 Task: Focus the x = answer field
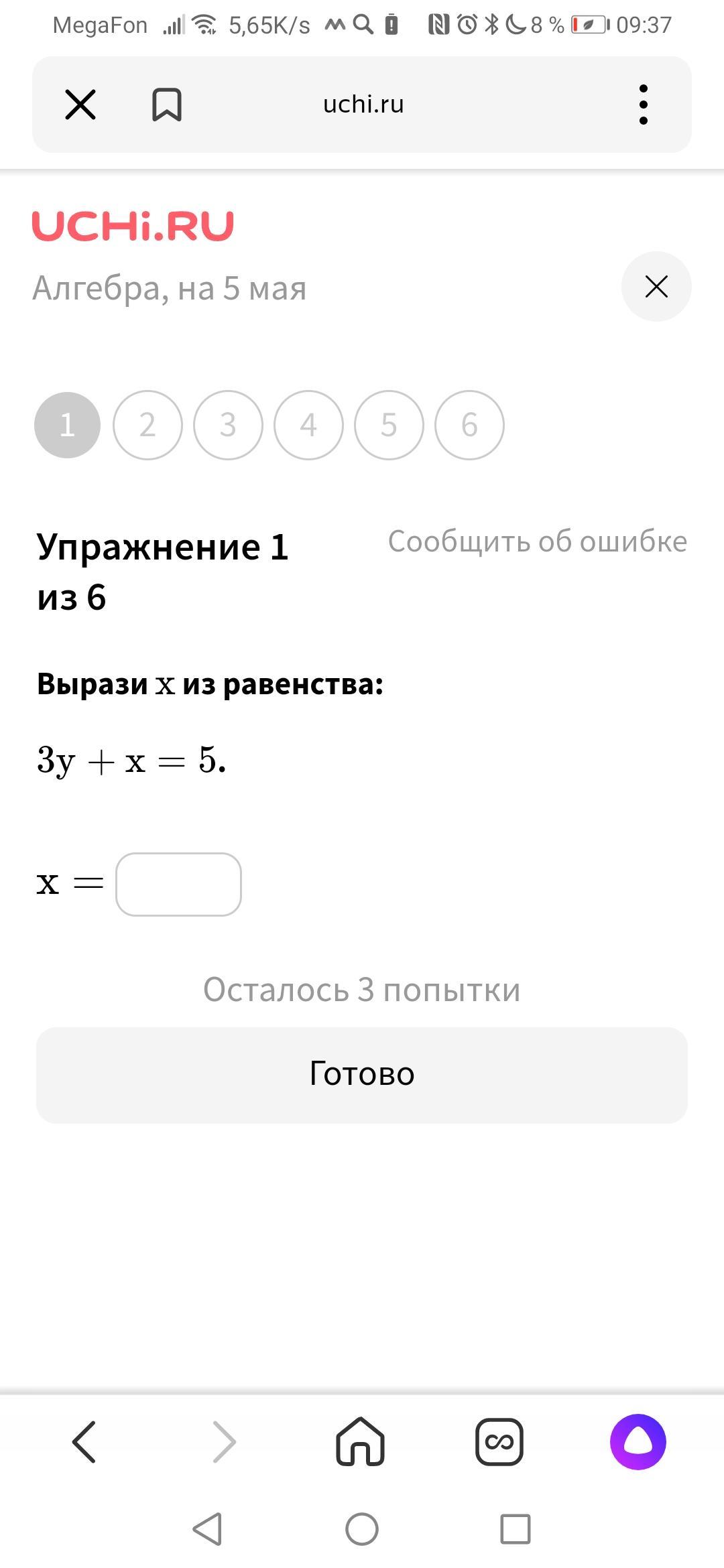pos(178,884)
